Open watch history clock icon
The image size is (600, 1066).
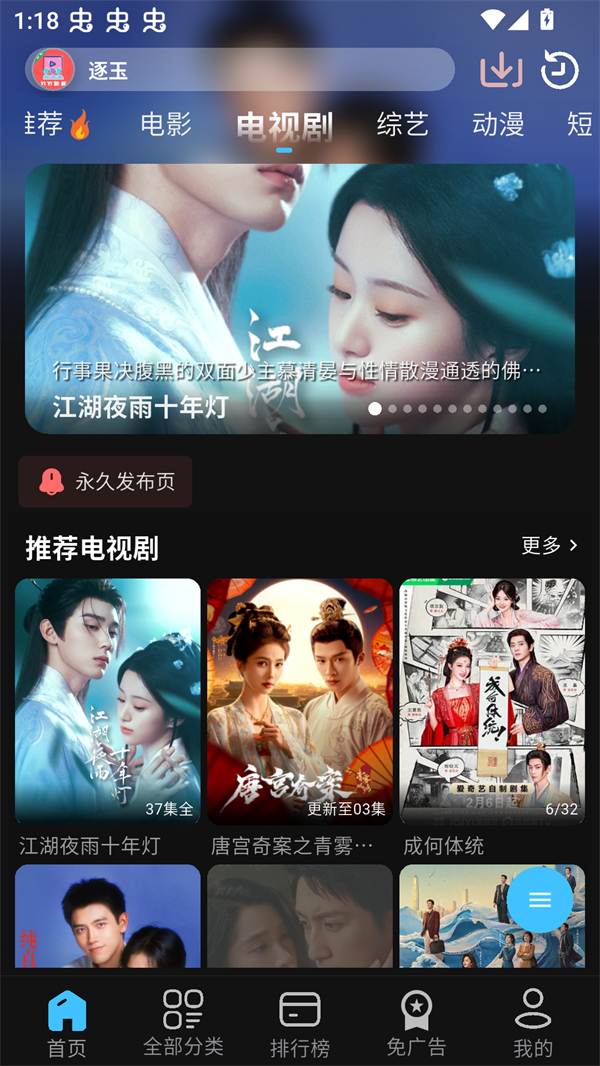(560, 70)
